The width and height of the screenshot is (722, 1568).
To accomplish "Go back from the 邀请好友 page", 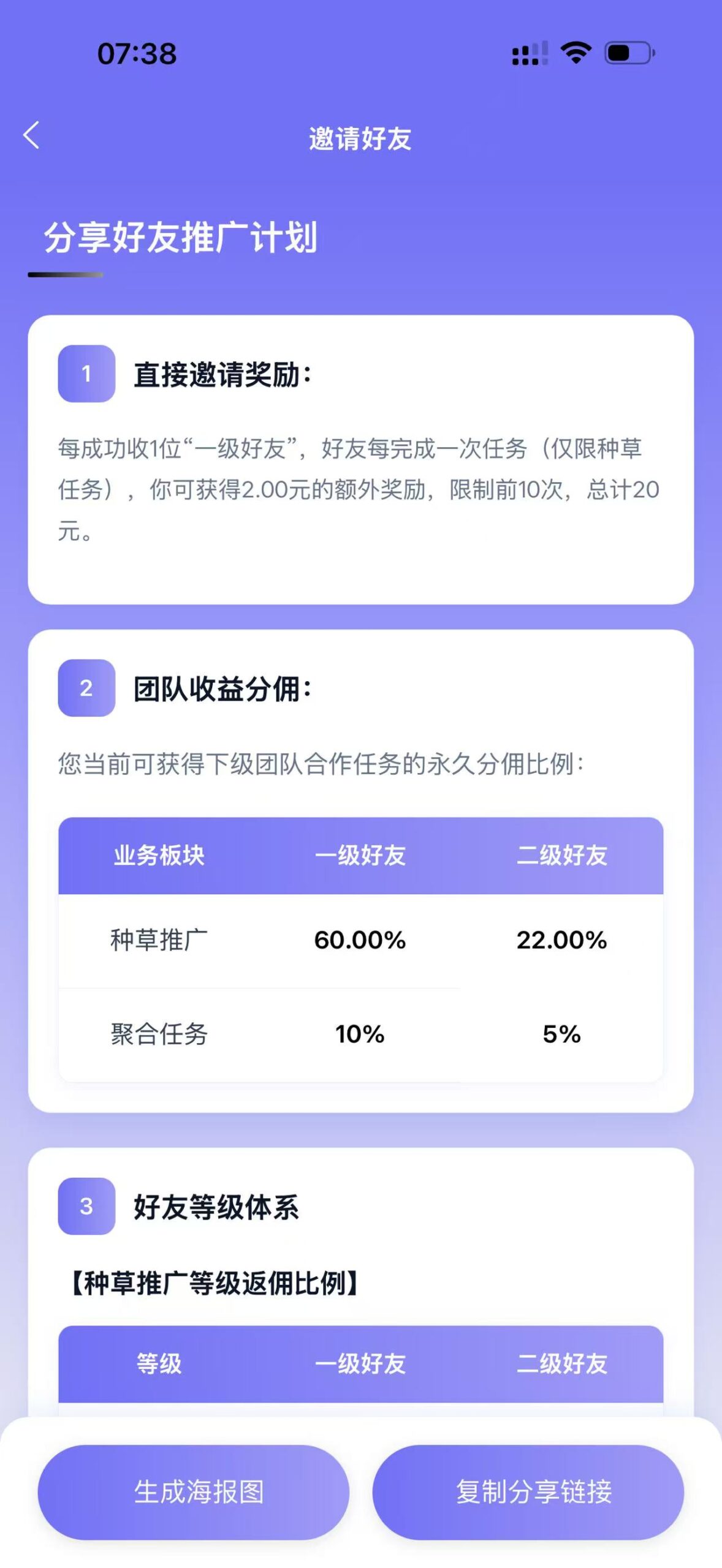I will click(31, 135).
